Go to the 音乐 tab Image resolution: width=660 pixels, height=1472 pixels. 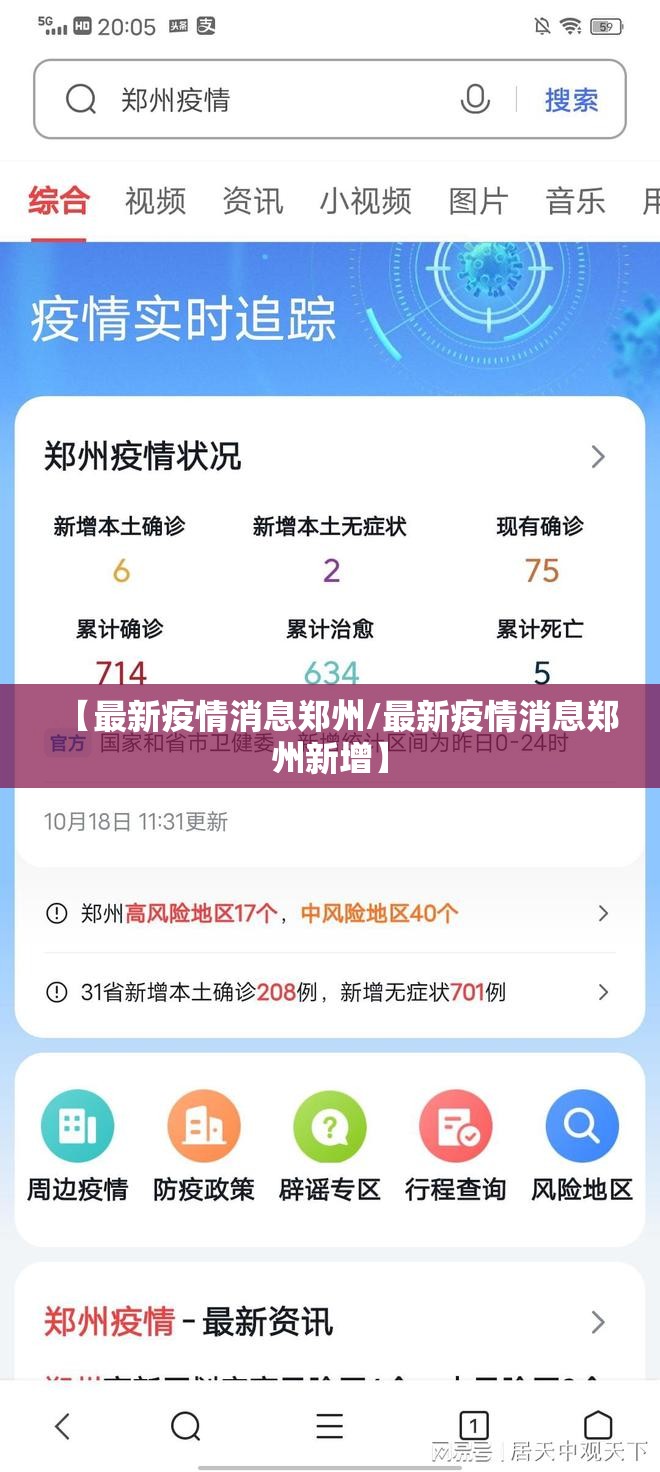pyautogui.click(x=575, y=201)
